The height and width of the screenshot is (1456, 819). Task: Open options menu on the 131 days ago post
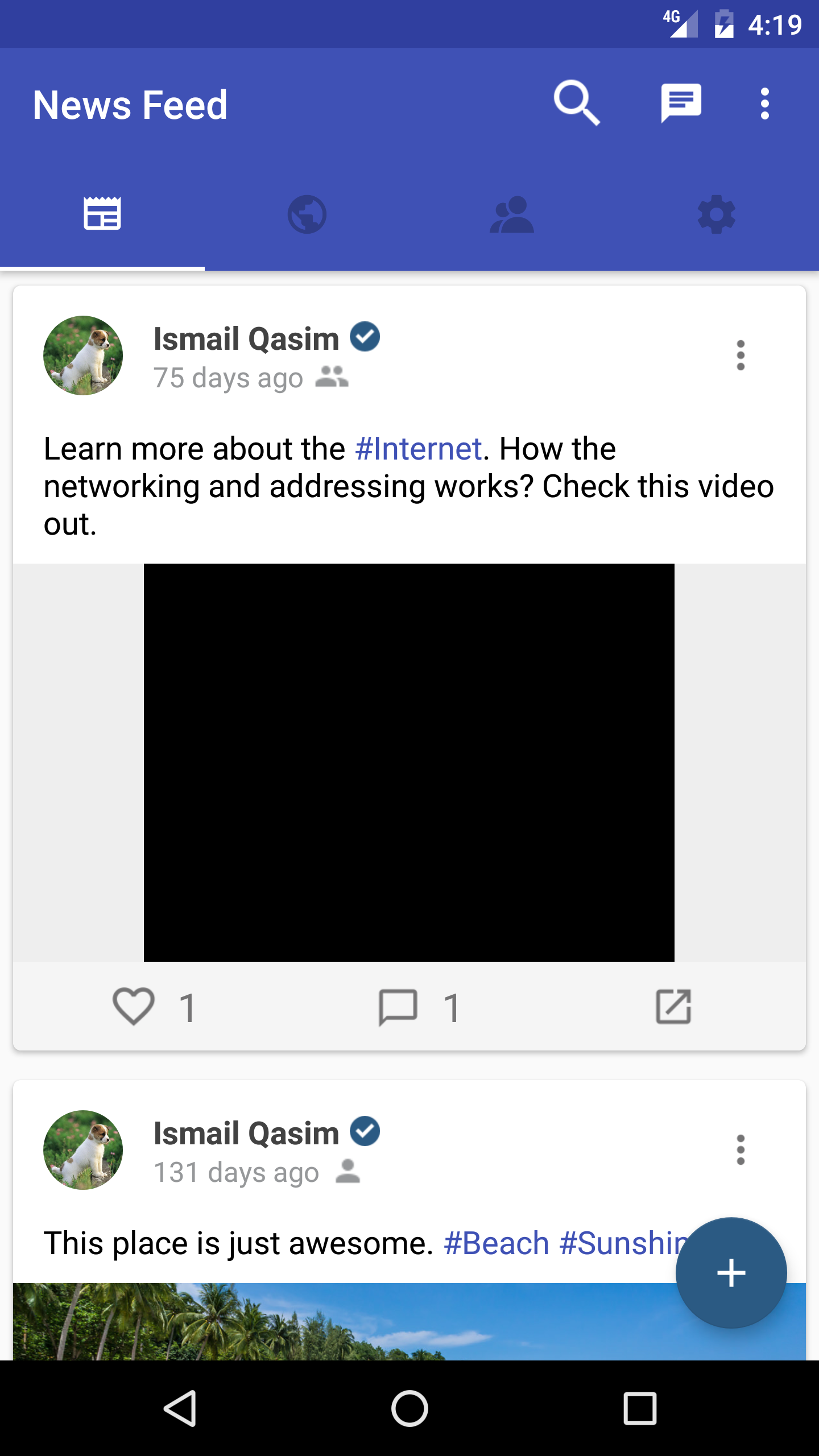tap(741, 1150)
